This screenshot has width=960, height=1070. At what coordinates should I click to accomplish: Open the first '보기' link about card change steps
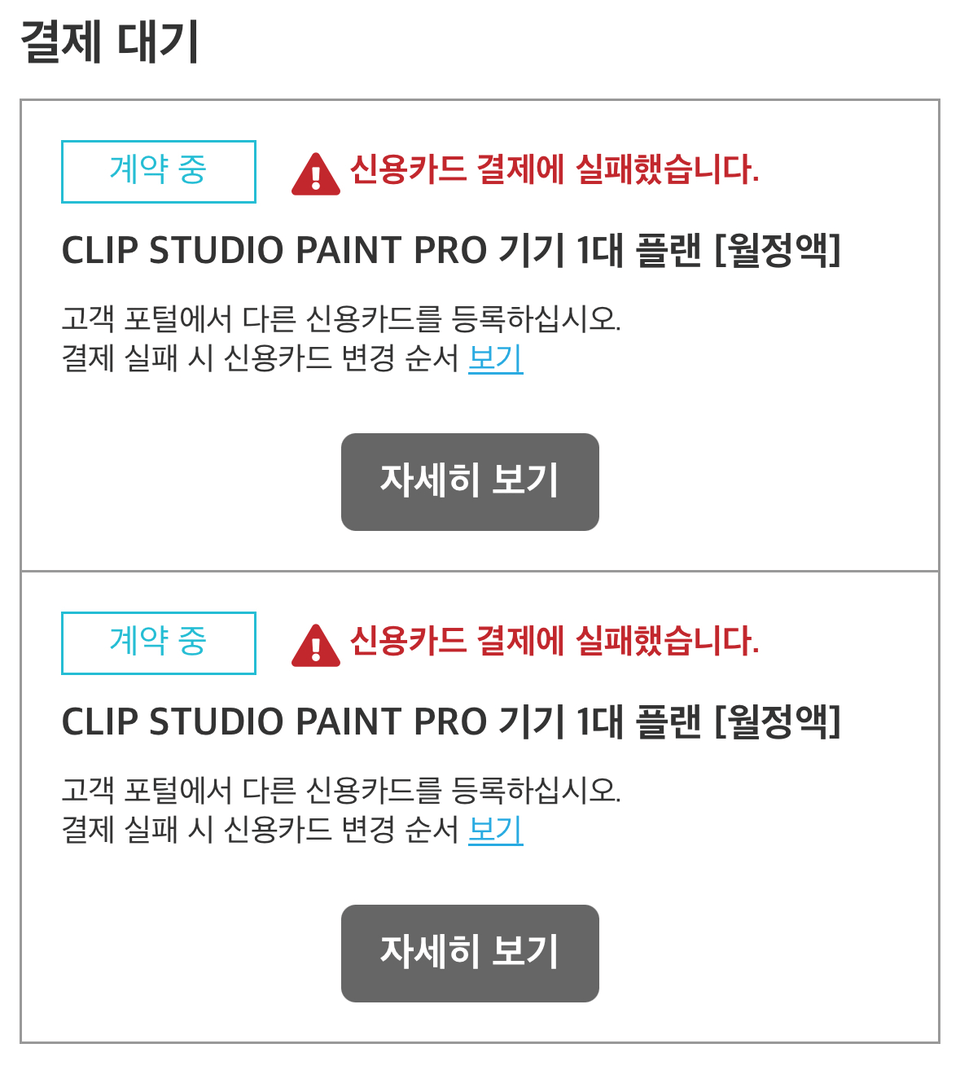click(x=497, y=361)
